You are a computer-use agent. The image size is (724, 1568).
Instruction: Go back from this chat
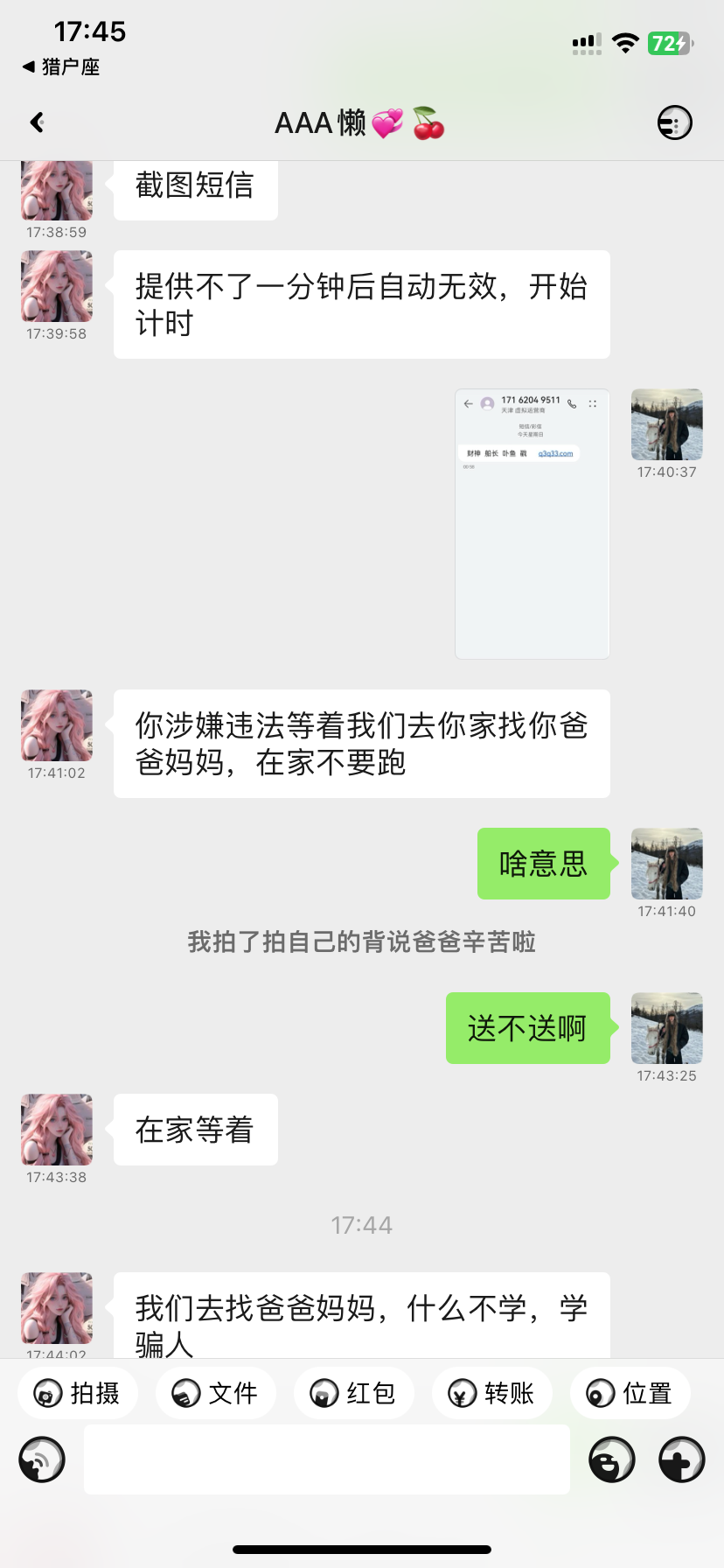pyautogui.click(x=38, y=122)
